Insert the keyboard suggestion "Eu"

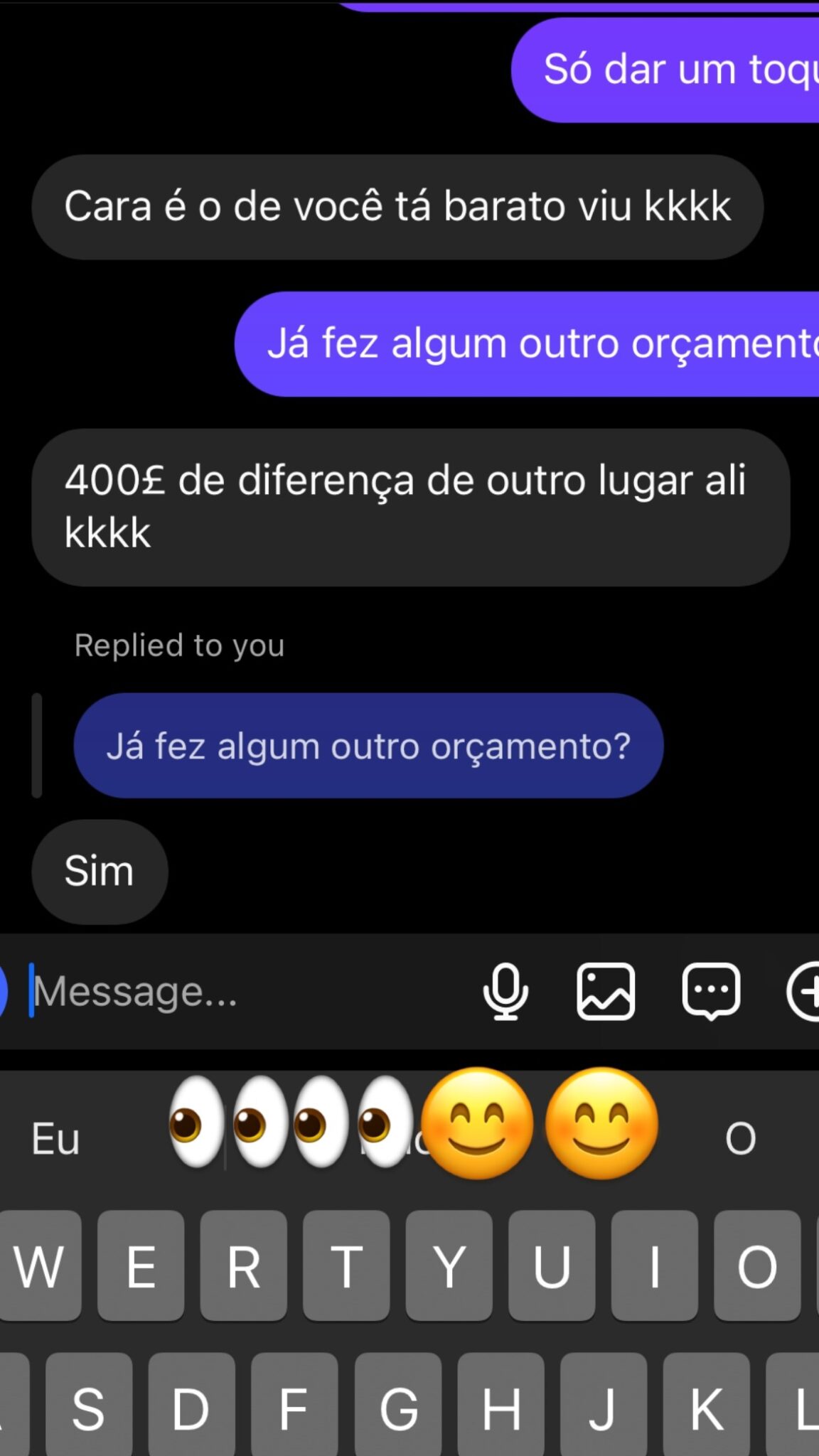point(55,1139)
